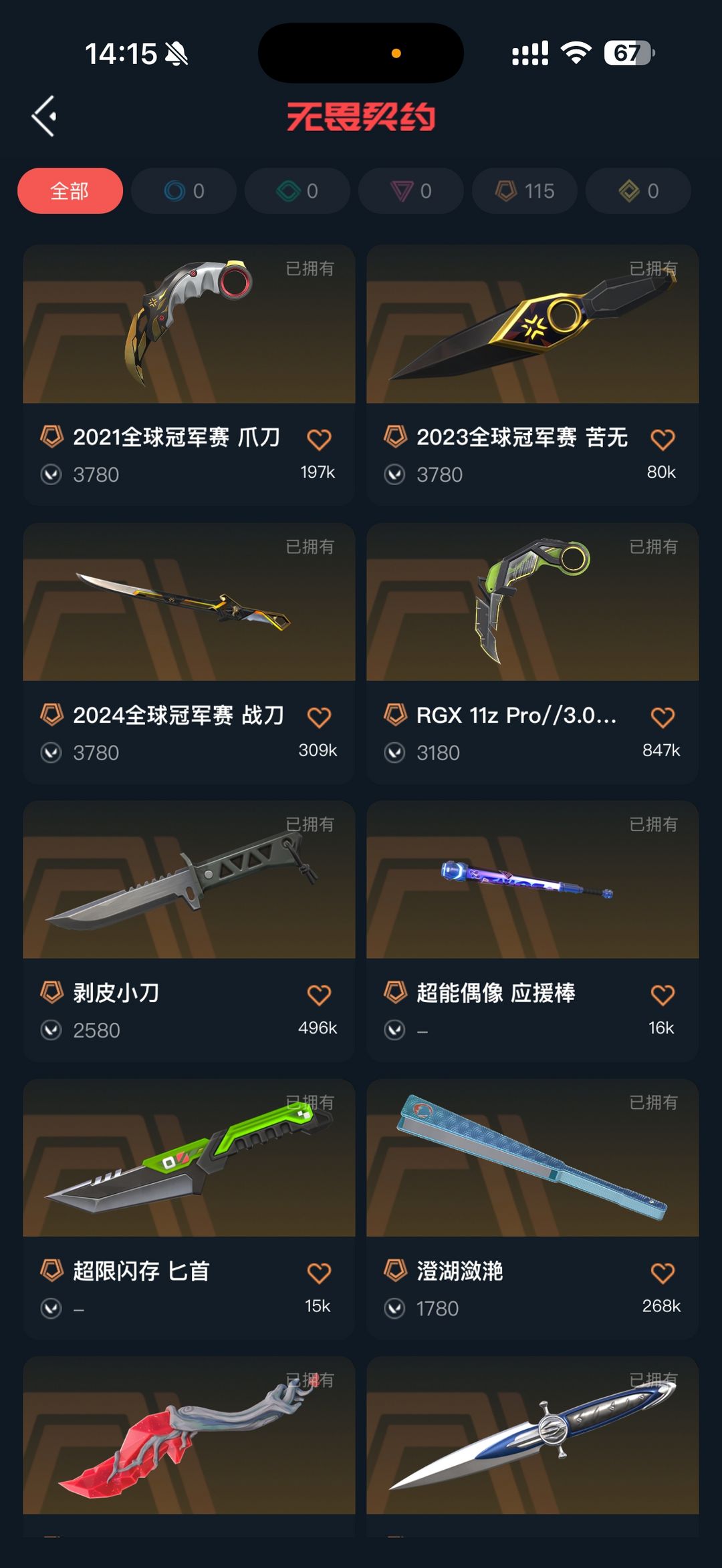Viewport: 722px width, 1568px height.
Task: View the 澄湖潋滟 fan skin card
Action: [533, 1209]
